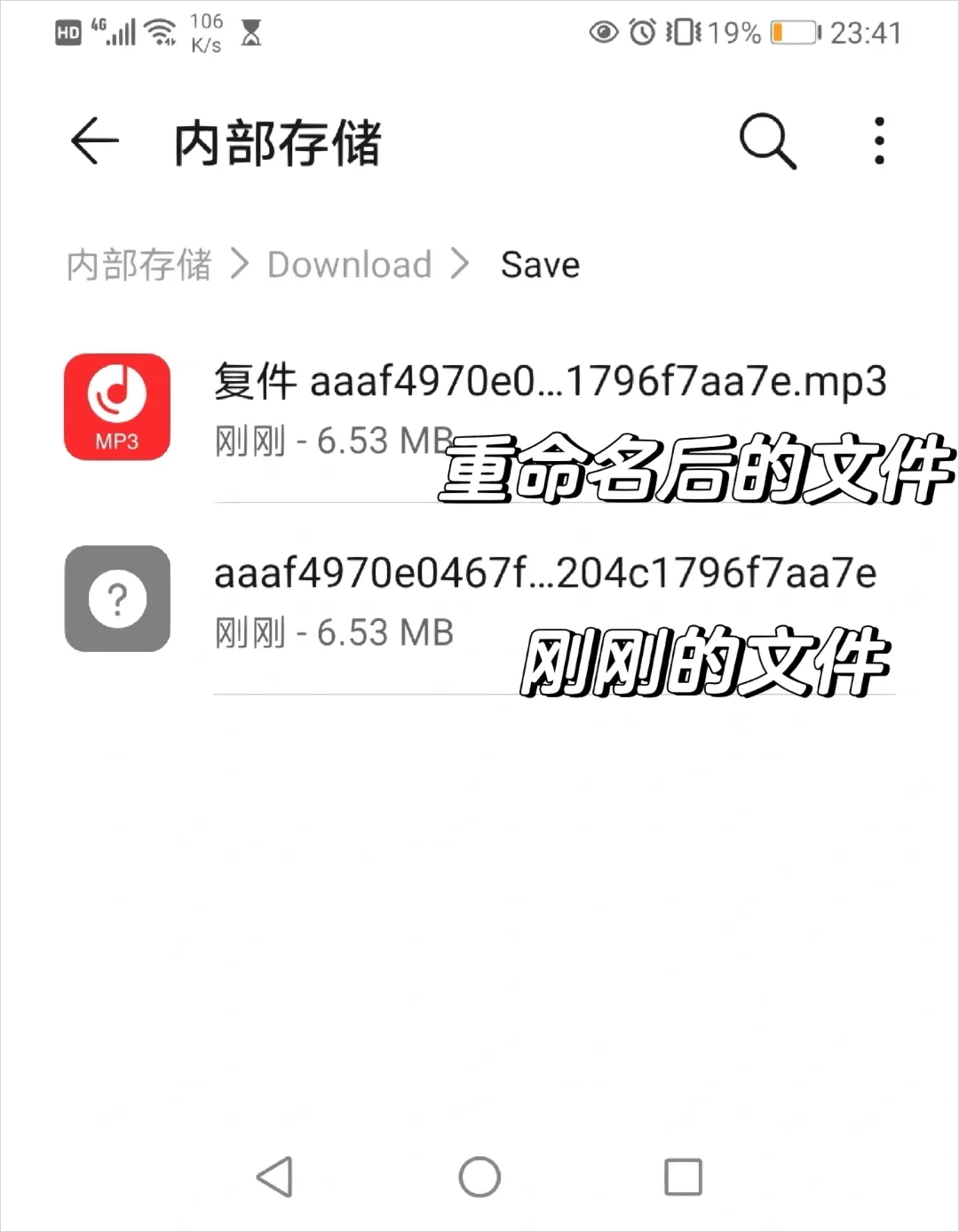Tap the system home button
This screenshot has height=1232, width=959.
tap(479, 1178)
